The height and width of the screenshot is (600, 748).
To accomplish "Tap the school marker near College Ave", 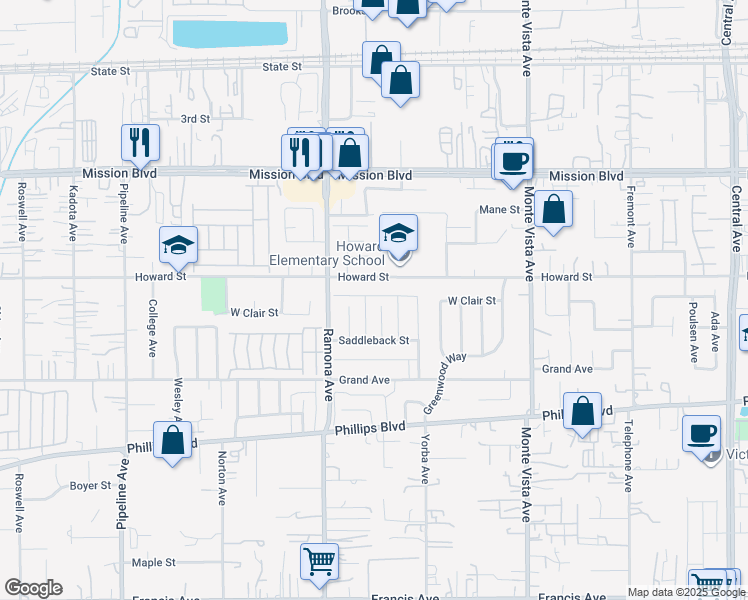I will (178, 245).
